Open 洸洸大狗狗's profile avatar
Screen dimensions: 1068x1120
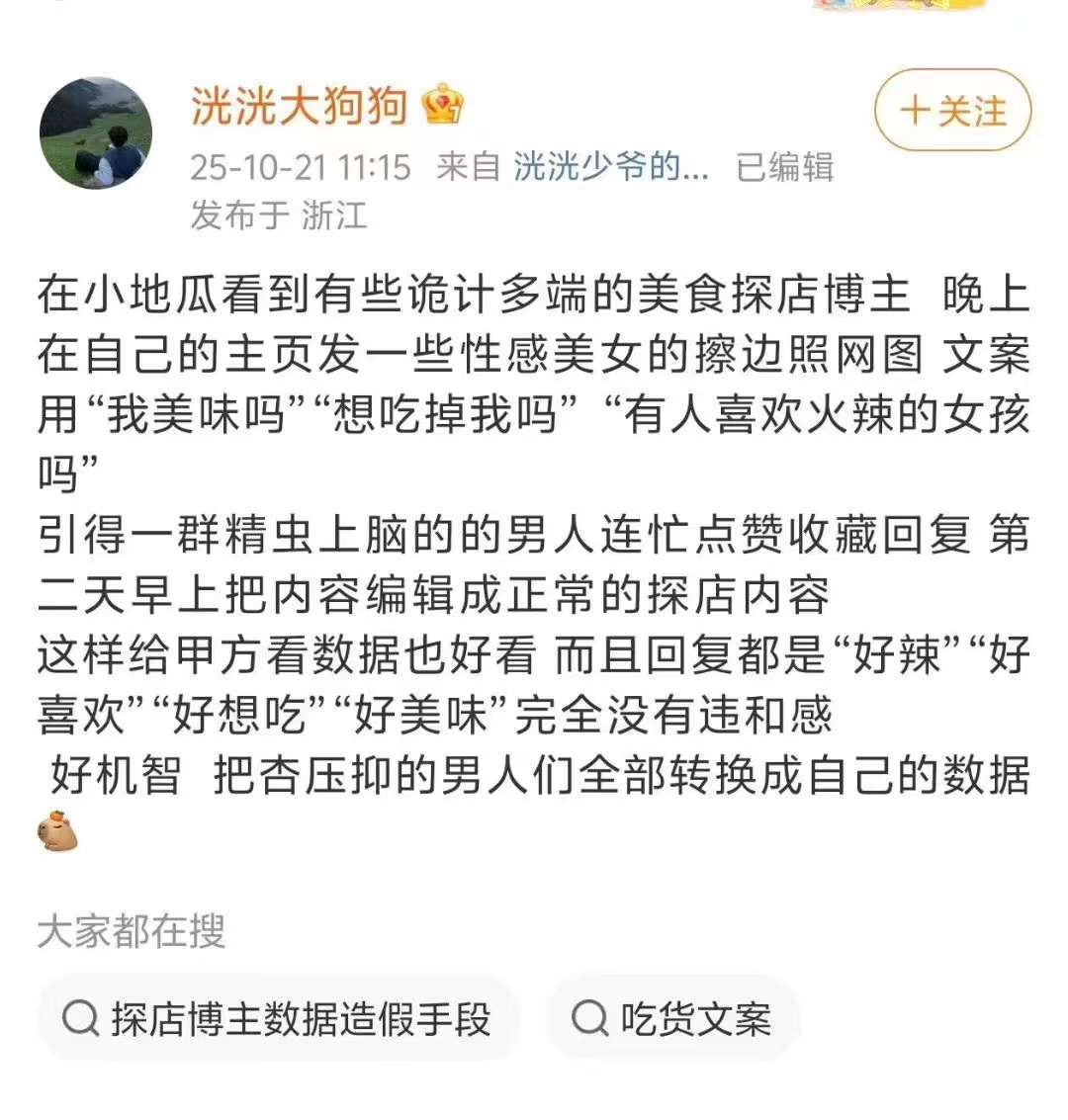[96, 133]
